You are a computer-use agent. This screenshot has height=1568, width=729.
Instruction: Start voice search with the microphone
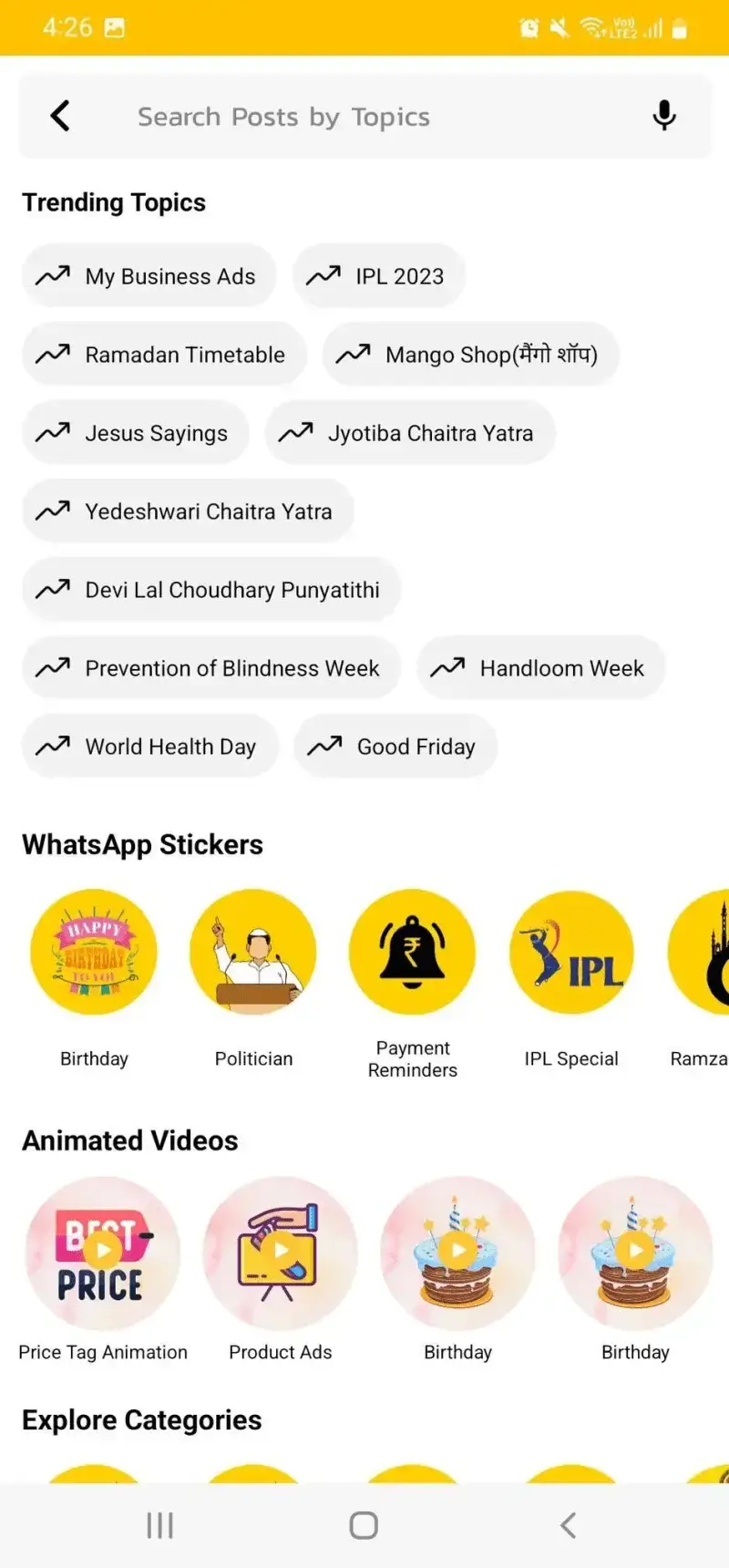pos(664,116)
